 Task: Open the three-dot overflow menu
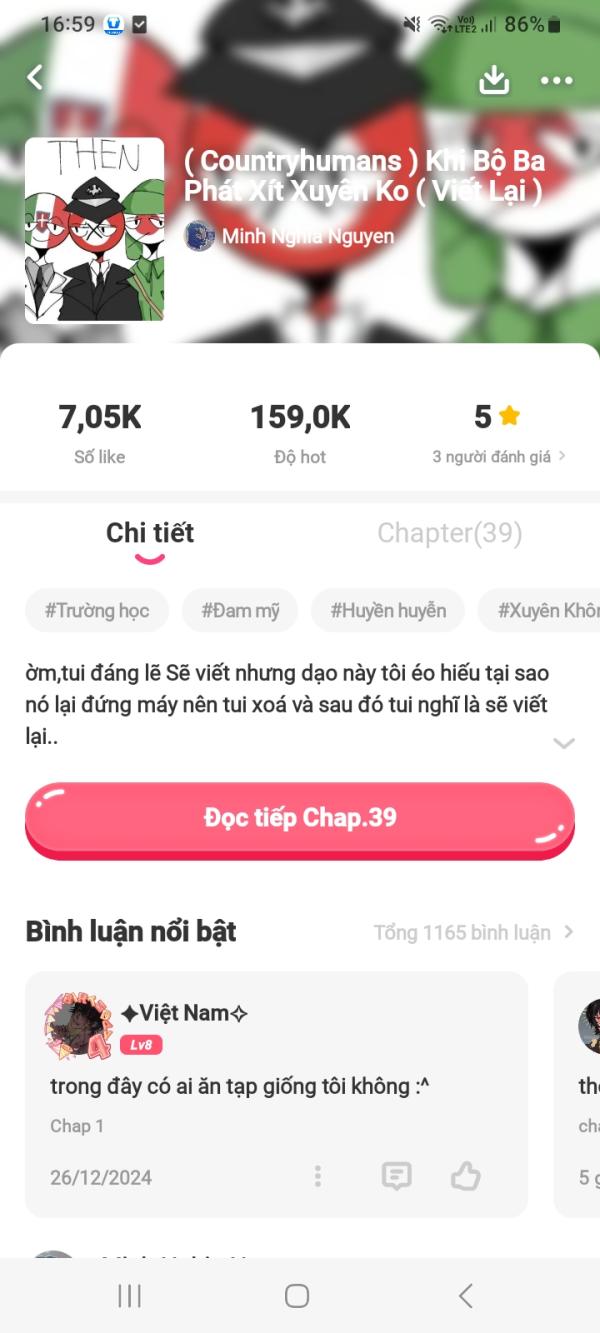coord(556,80)
